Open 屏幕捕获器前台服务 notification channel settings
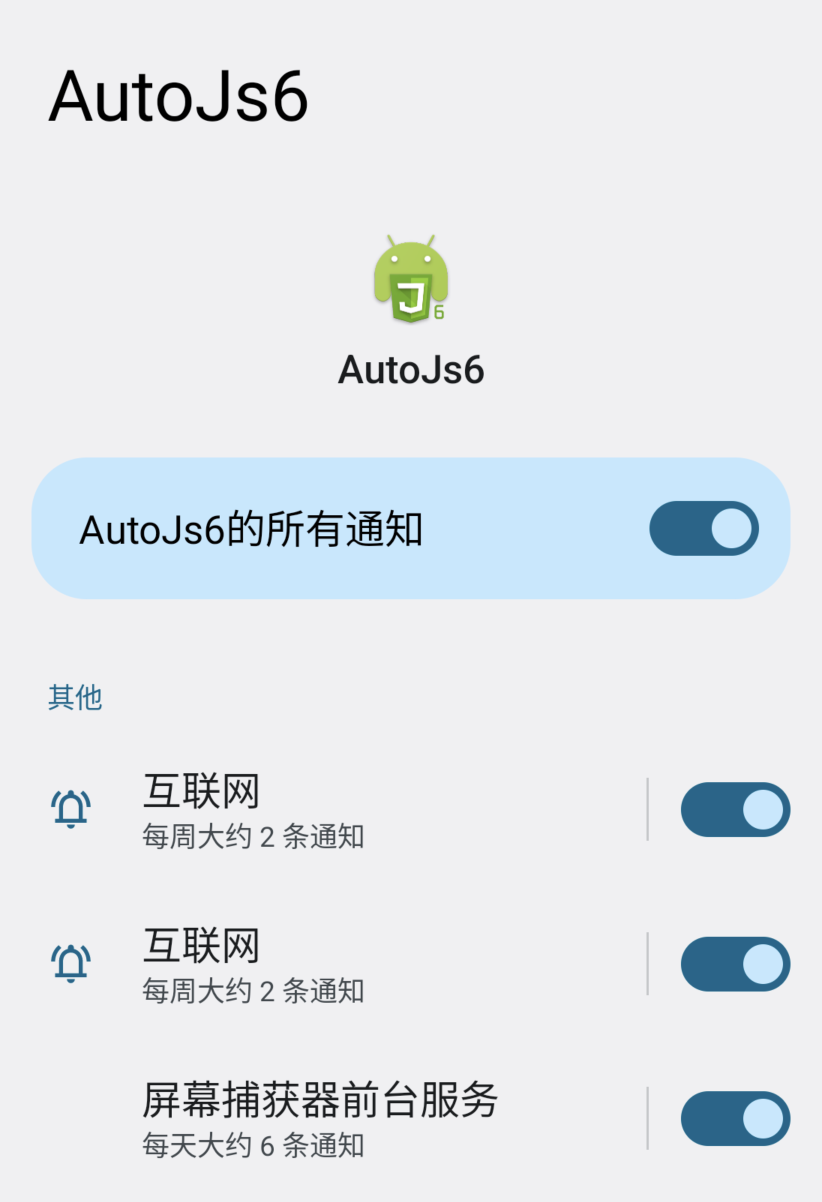822x1202 pixels. tap(320, 1118)
